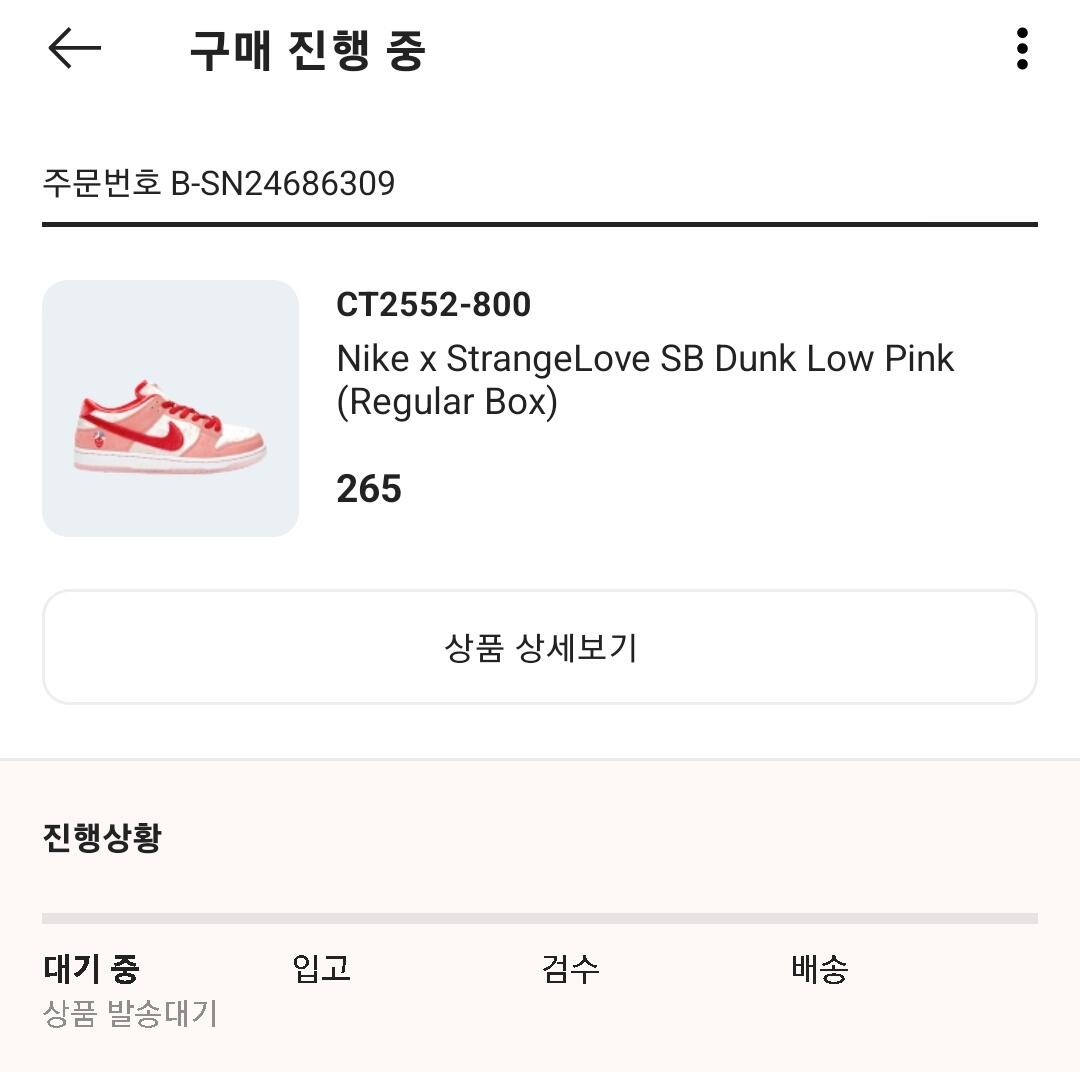The height and width of the screenshot is (1072, 1080).
Task: Open the StrangeLove SB Dunk product image
Action: point(170,408)
